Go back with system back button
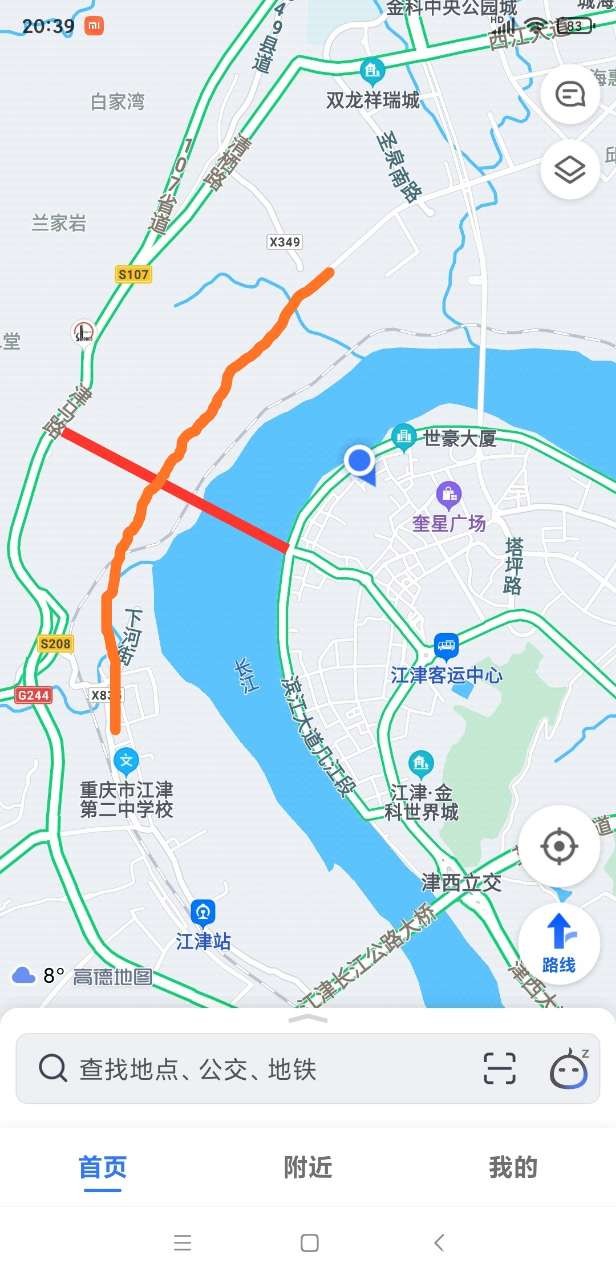The height and width of the screenshot is (1280, 616). coord(438,1242)
